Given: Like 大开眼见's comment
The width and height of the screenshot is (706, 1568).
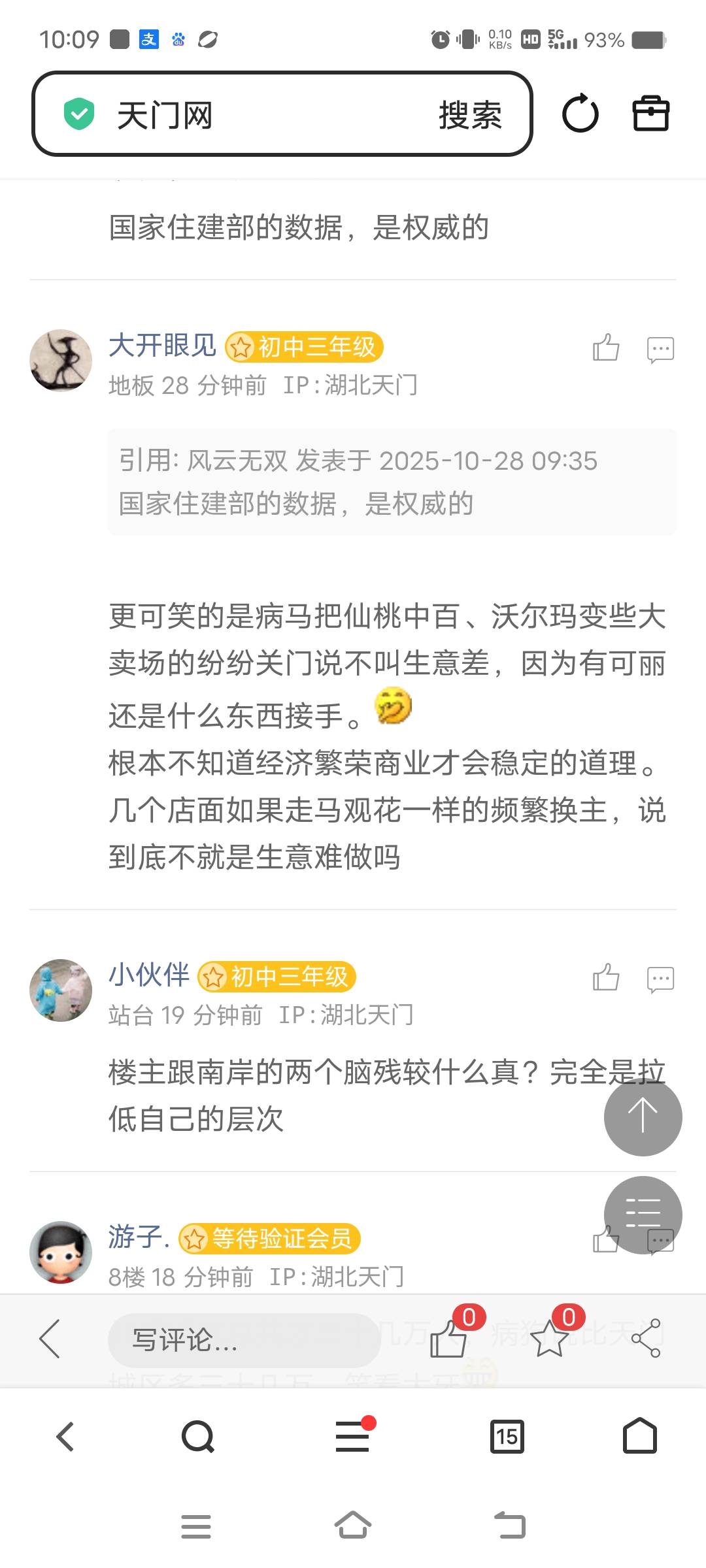Looking at the screenshot, I should [606, 348].
